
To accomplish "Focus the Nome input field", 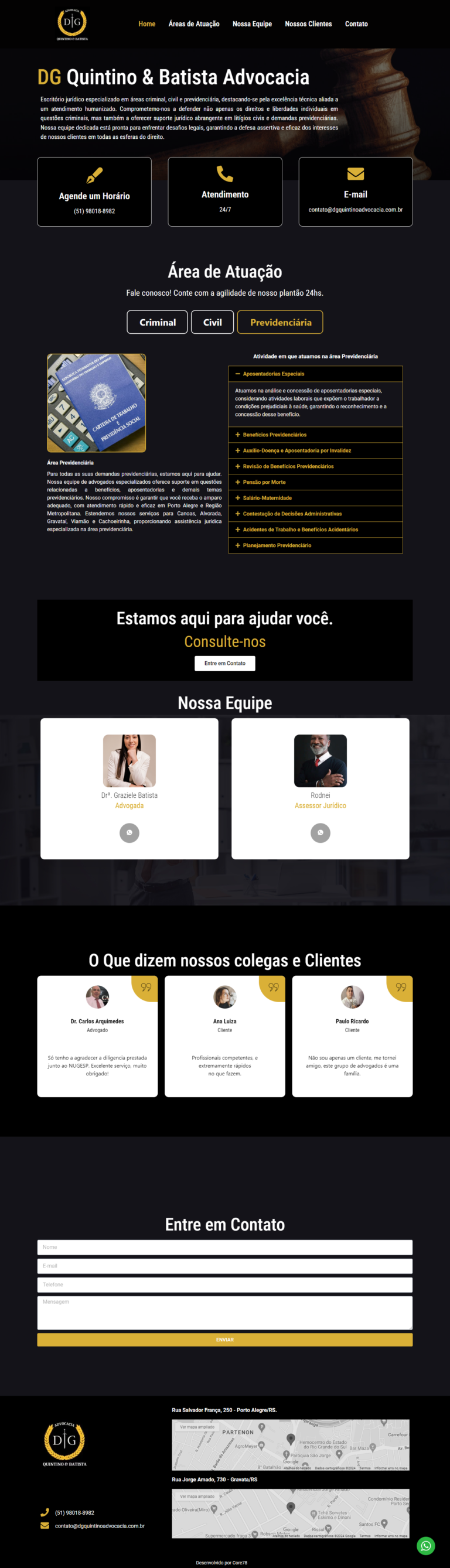I will (x=224, y=1247).
